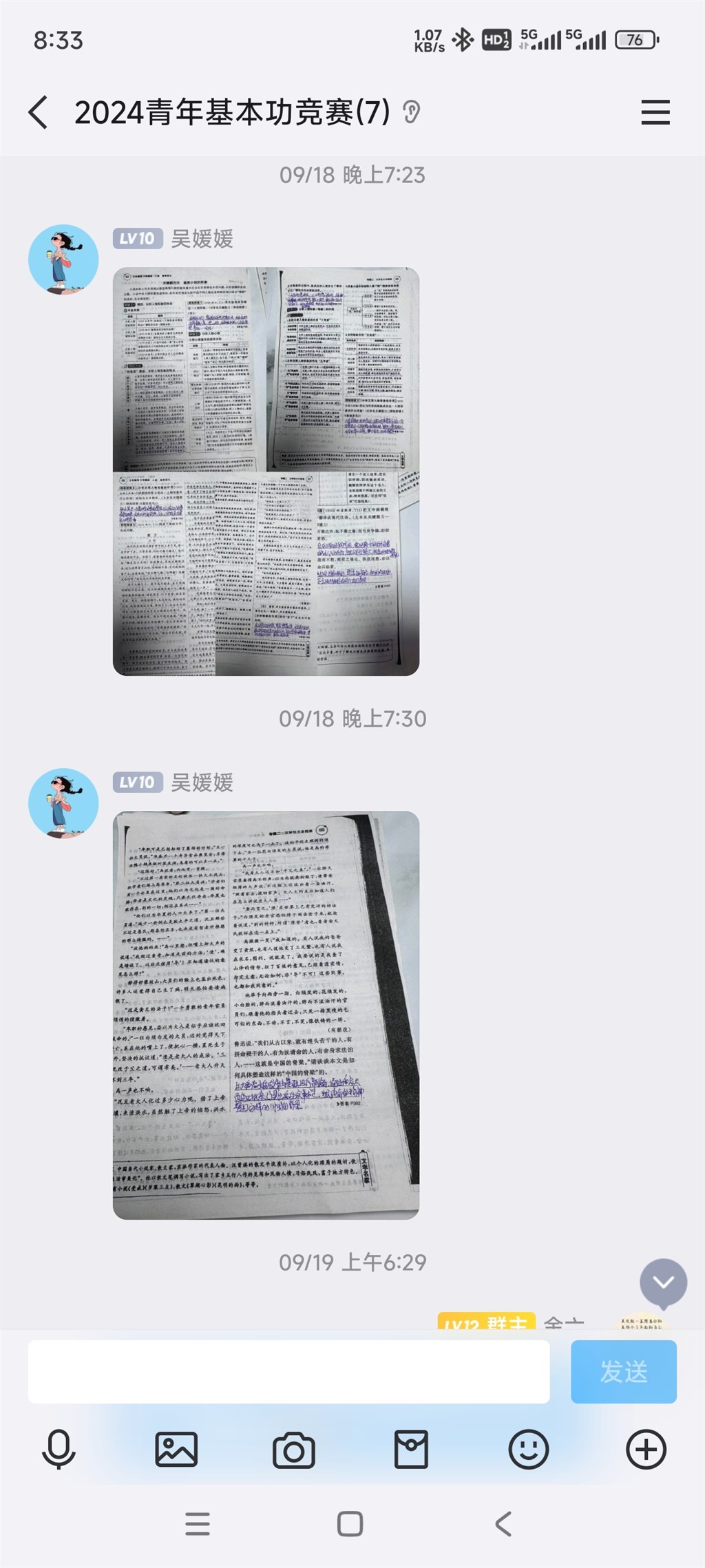Jump to the latest messages

click(x=663, y=1282)
